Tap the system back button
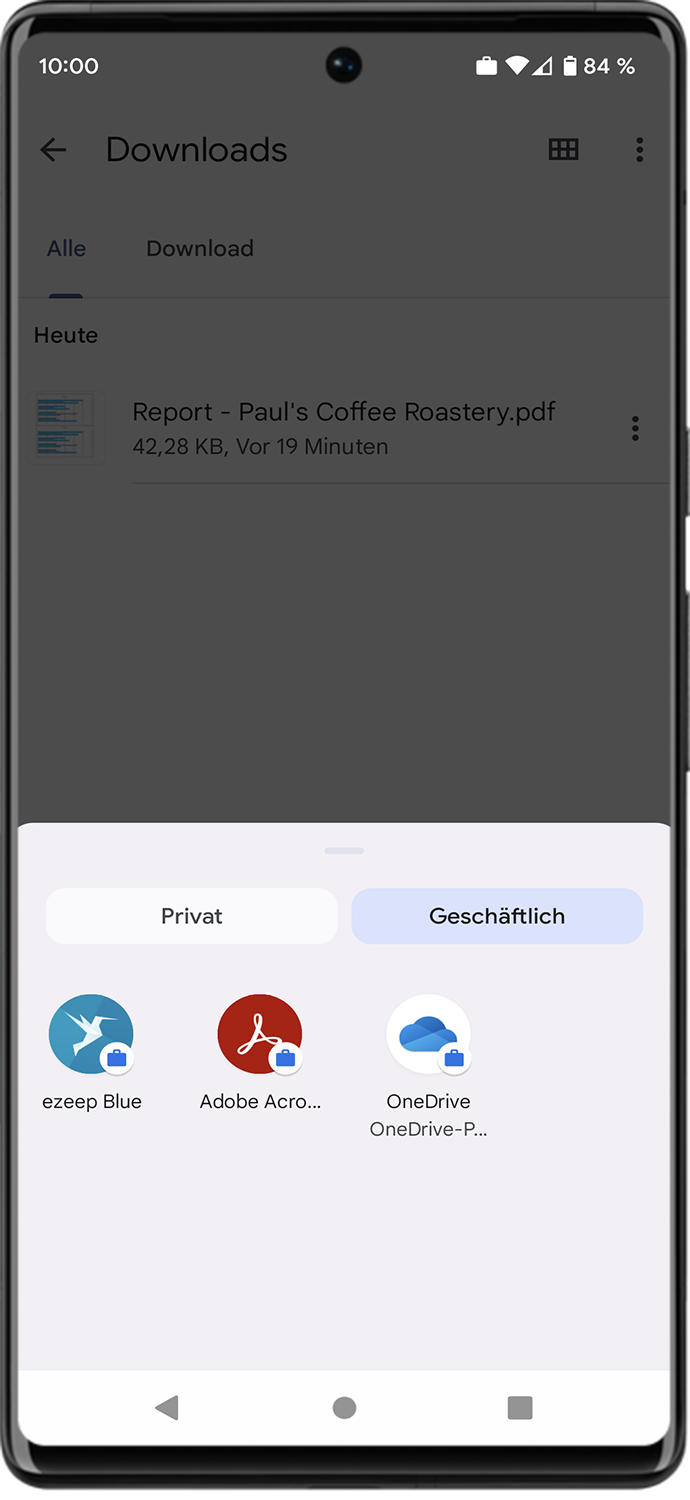Image resolution: width=690 pixels, height=1500 pixels. [167, 1408]
